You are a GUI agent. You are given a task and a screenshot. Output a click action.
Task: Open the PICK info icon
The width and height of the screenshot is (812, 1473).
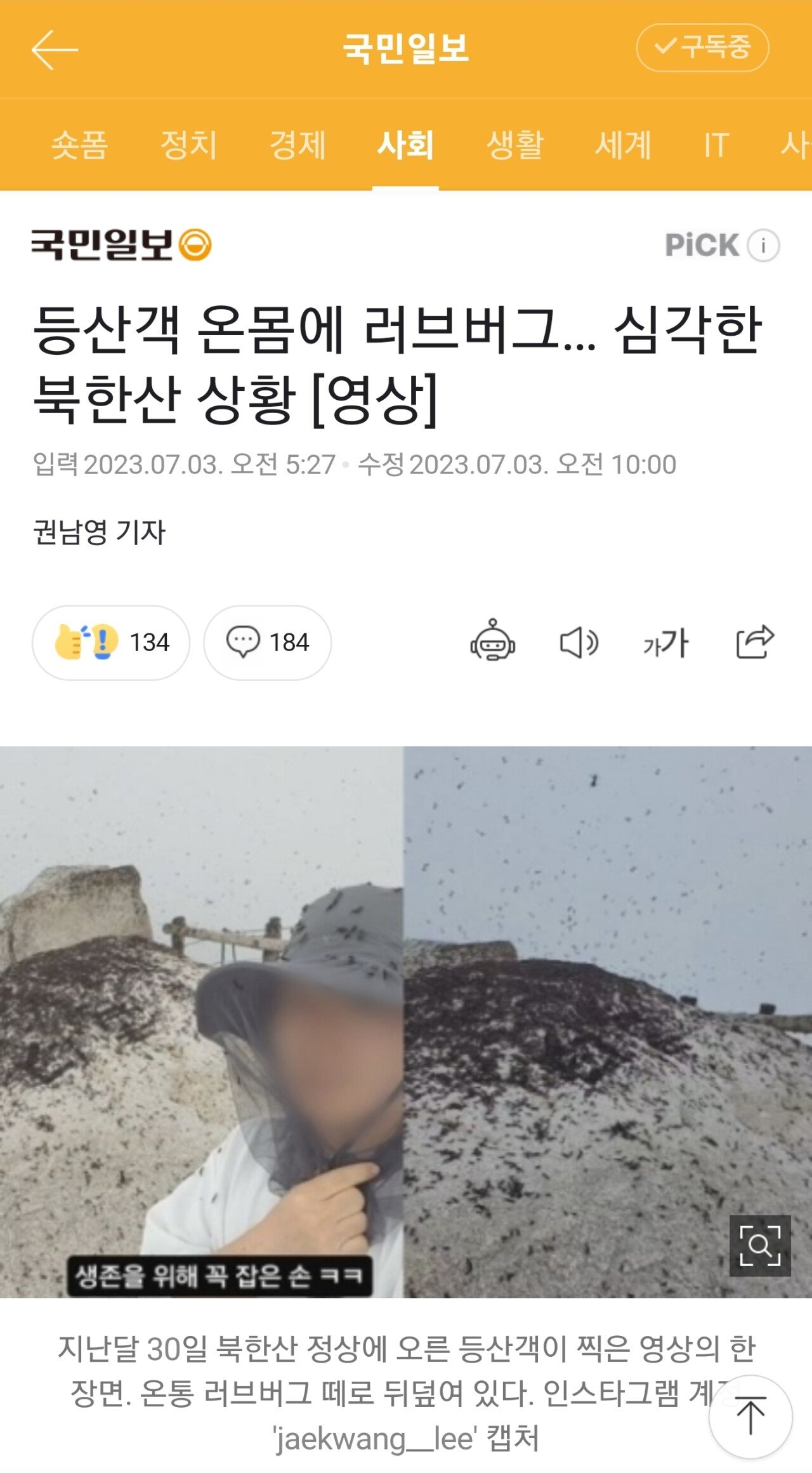(x=763, y=245)
